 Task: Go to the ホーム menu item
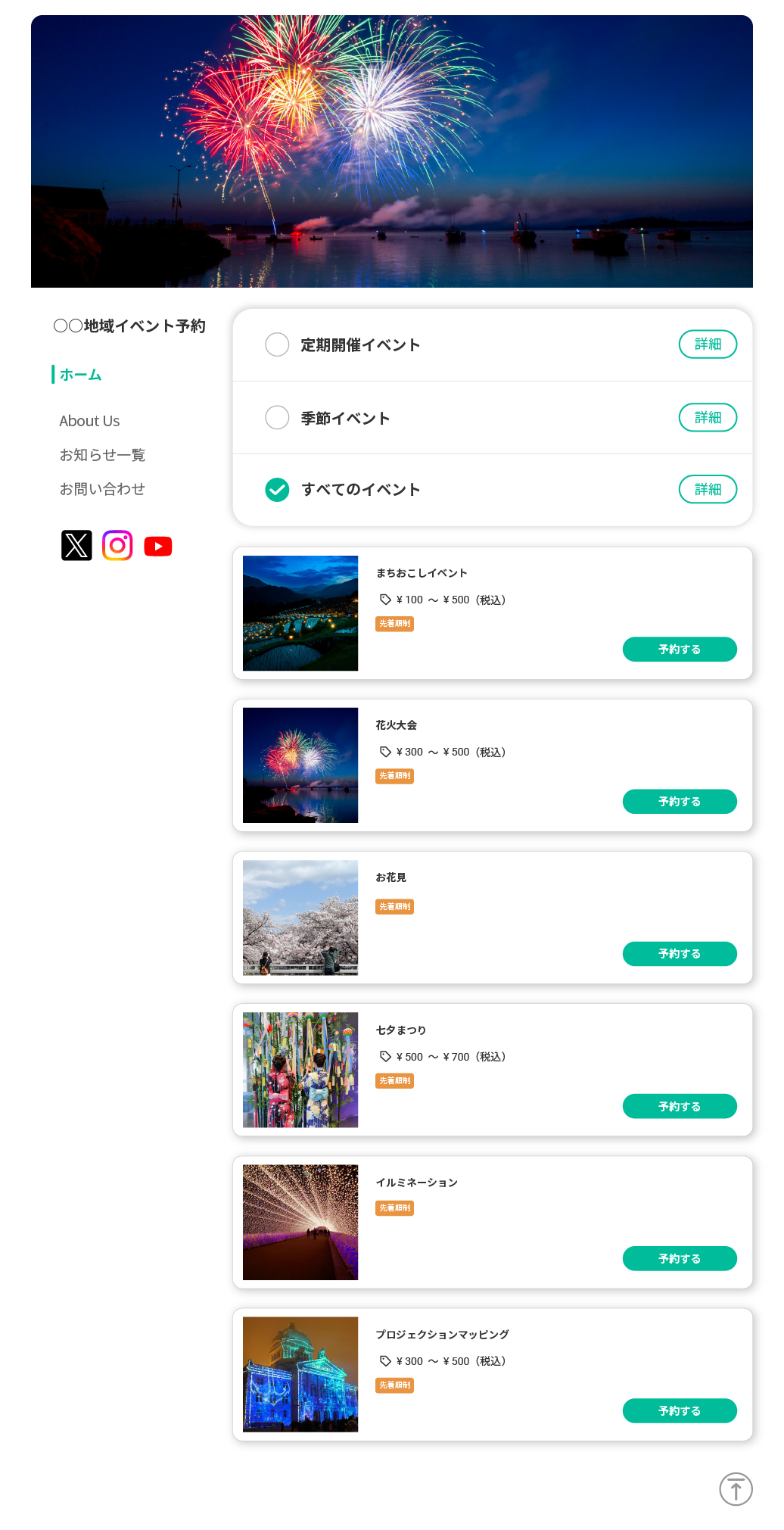click(80, 375)
